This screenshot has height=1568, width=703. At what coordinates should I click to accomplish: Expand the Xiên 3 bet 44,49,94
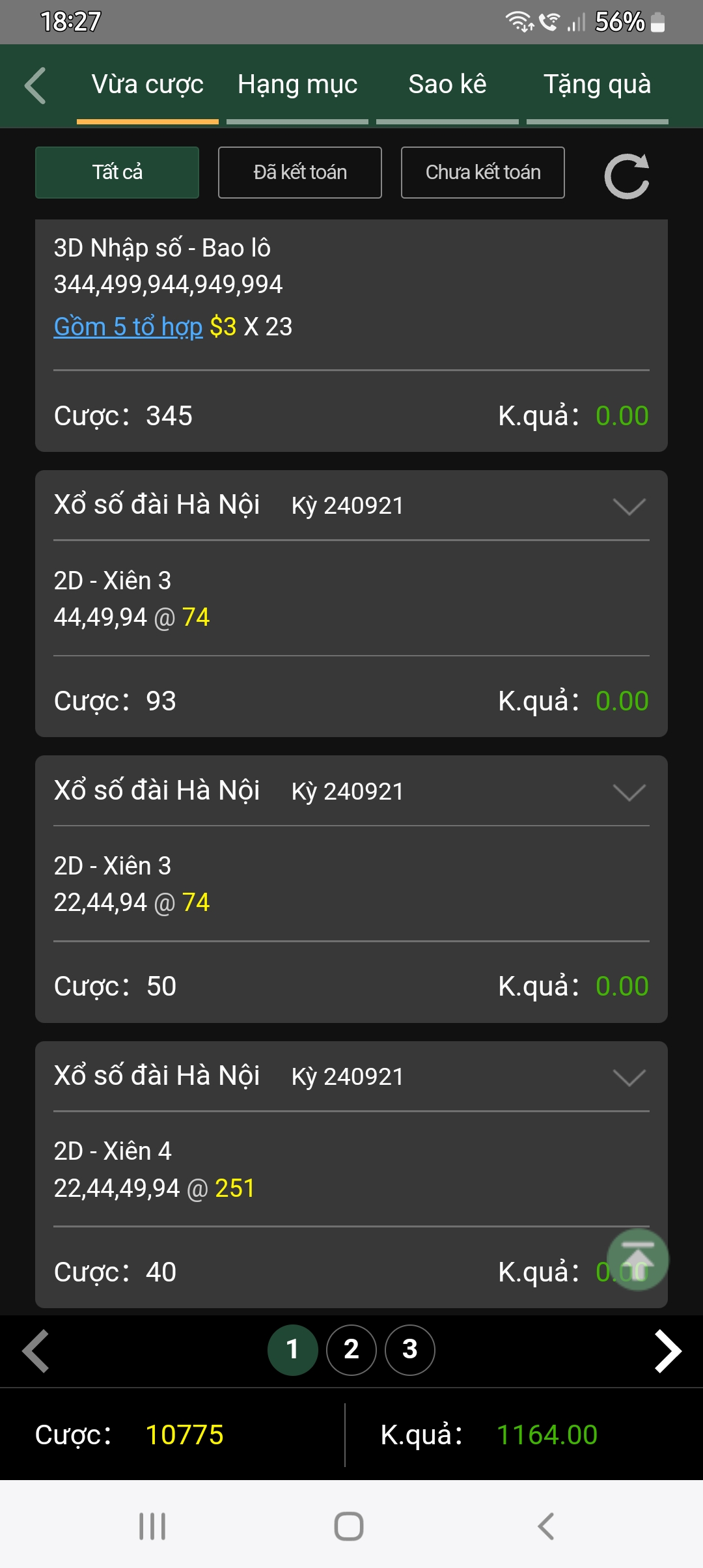coord(629,507)
